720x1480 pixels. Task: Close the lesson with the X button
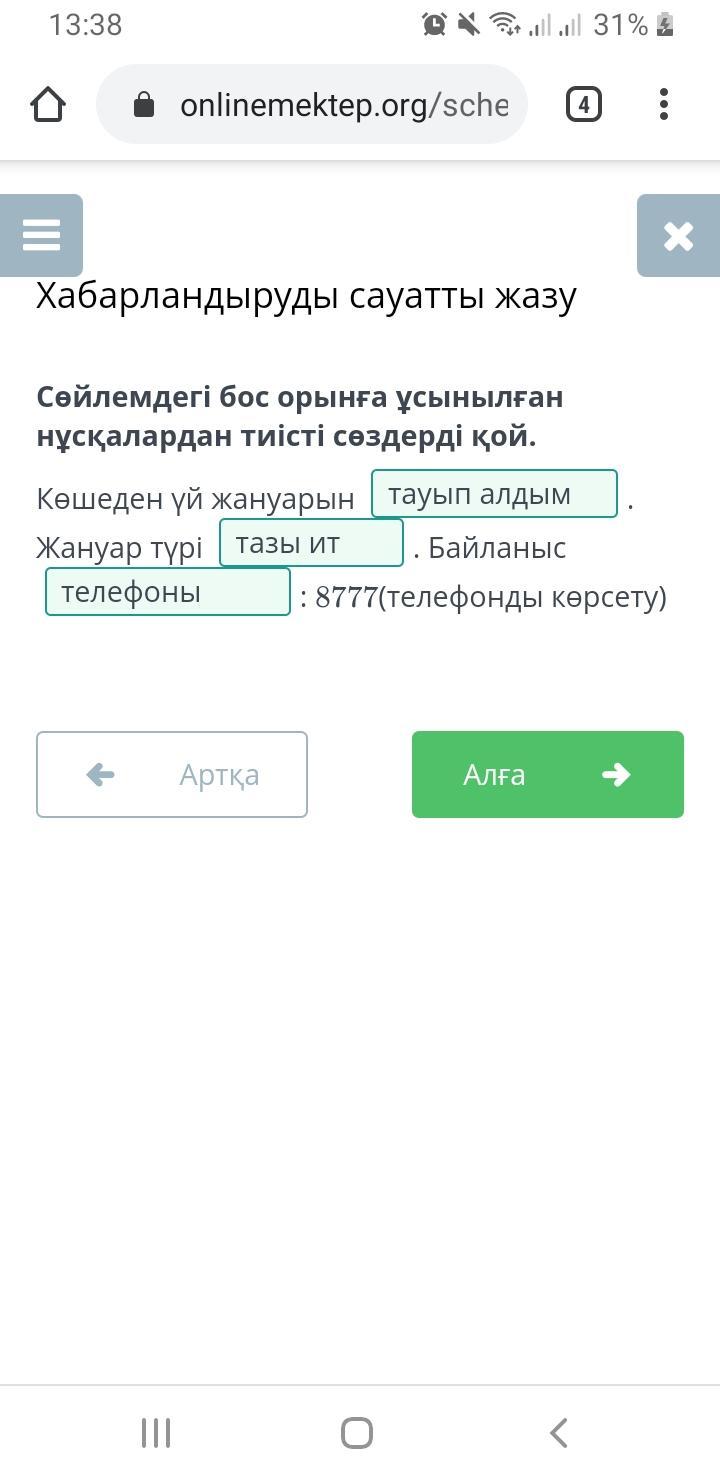(x=678, y=235)
